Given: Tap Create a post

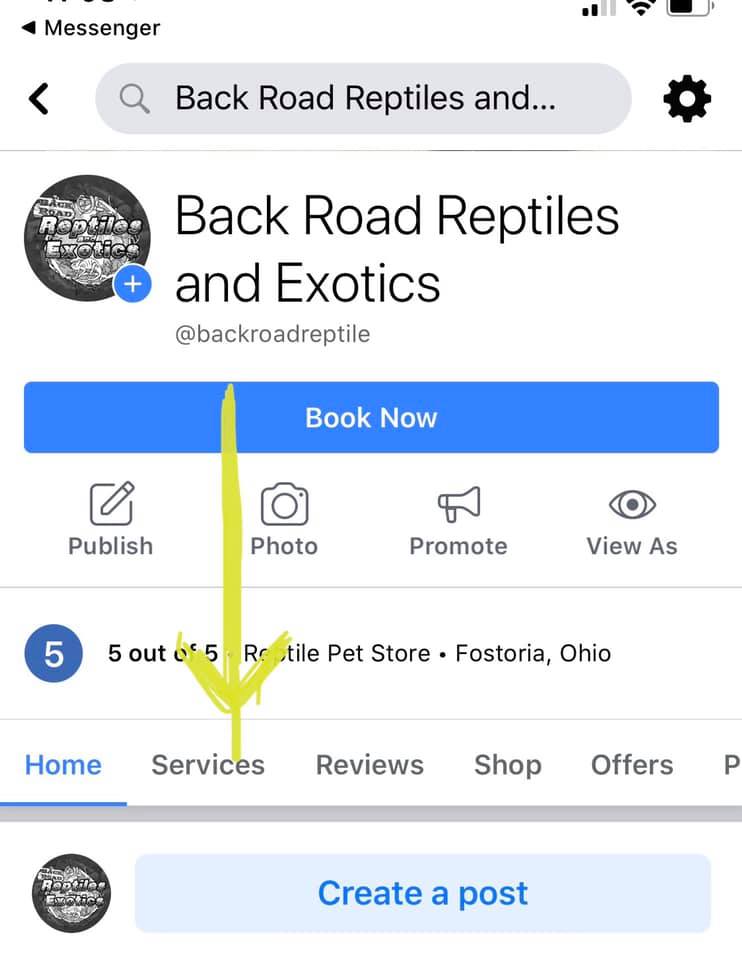Looking at the screenshot, I should tap(422, 893).
